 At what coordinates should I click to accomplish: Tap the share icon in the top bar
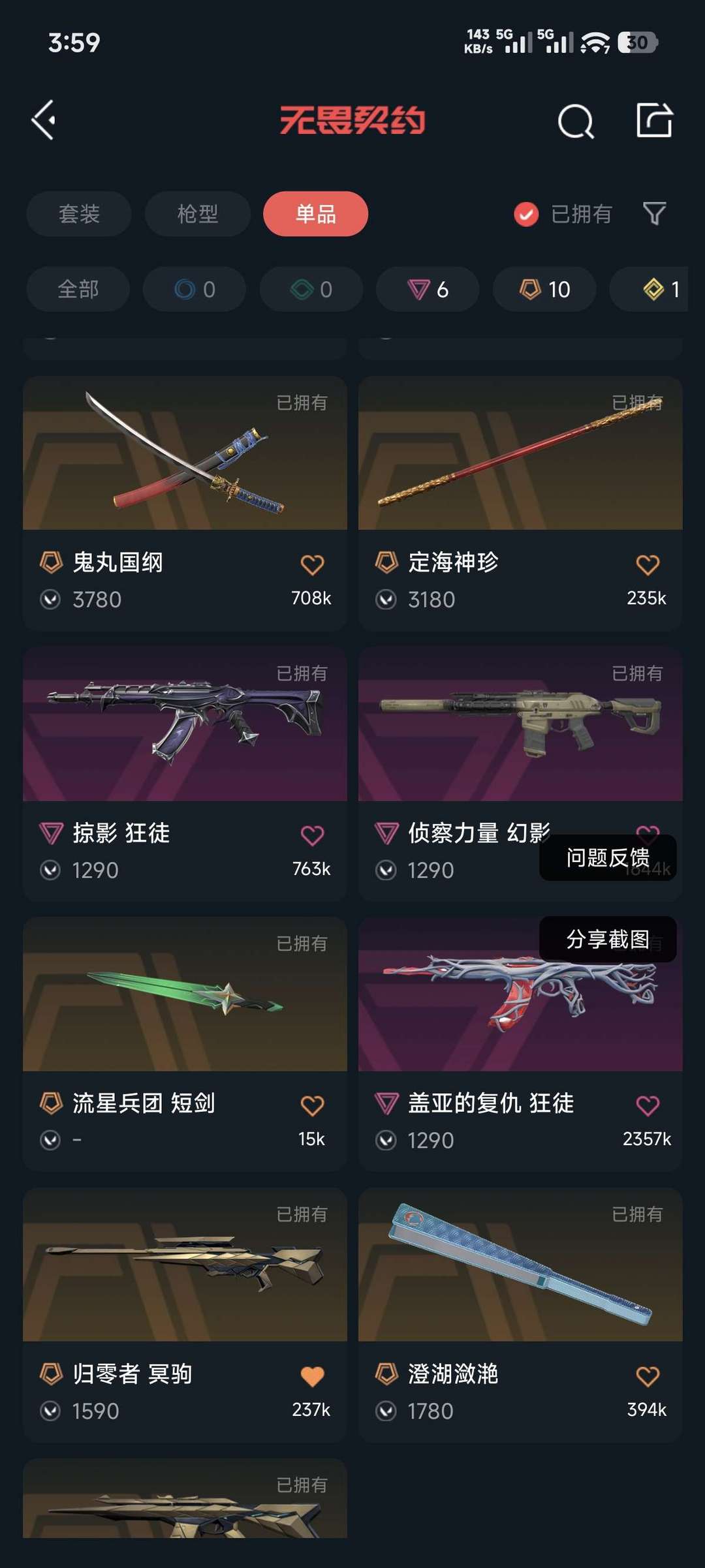pos(653,121)
